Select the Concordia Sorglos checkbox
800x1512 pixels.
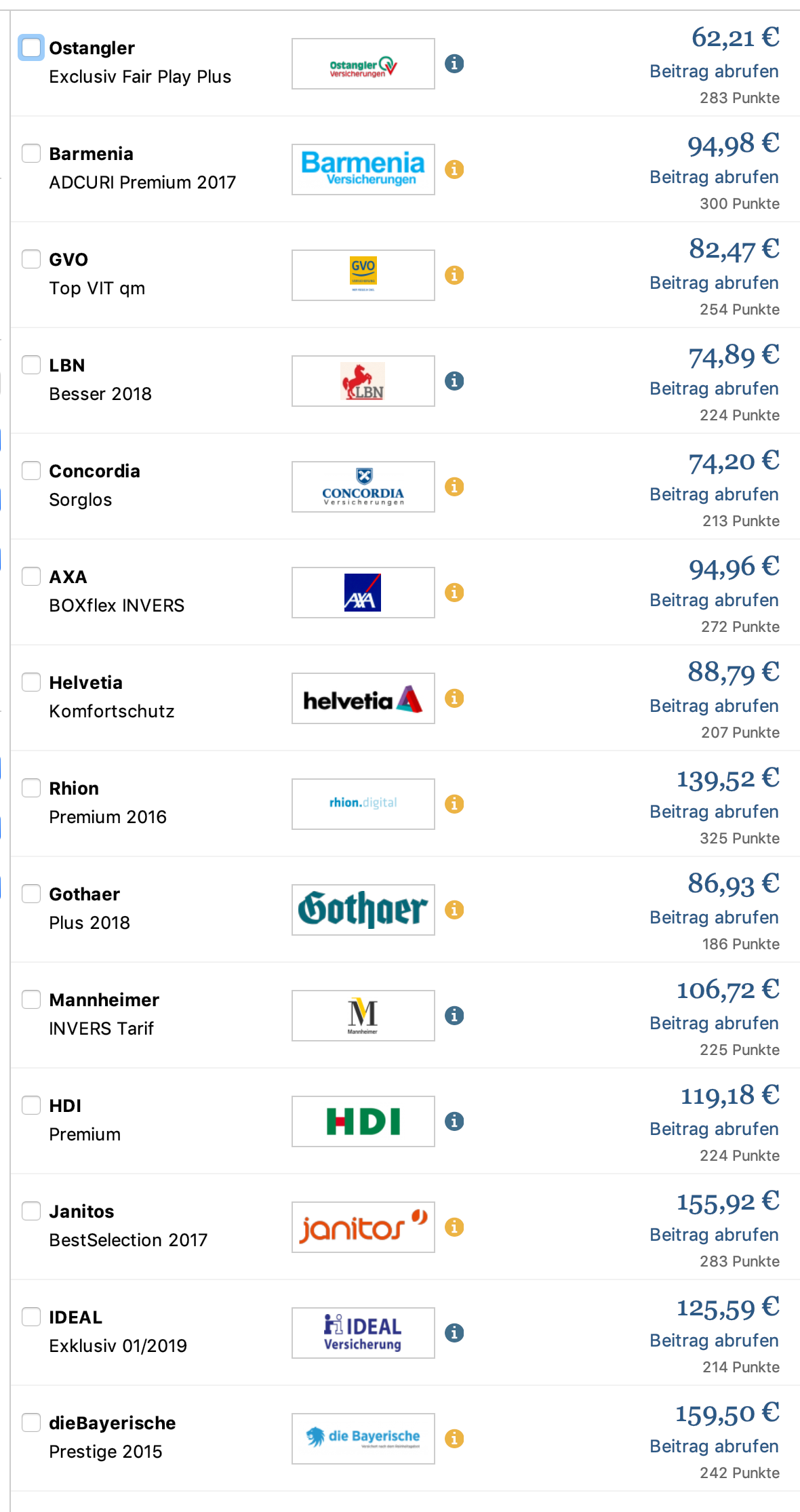[31, 471]
